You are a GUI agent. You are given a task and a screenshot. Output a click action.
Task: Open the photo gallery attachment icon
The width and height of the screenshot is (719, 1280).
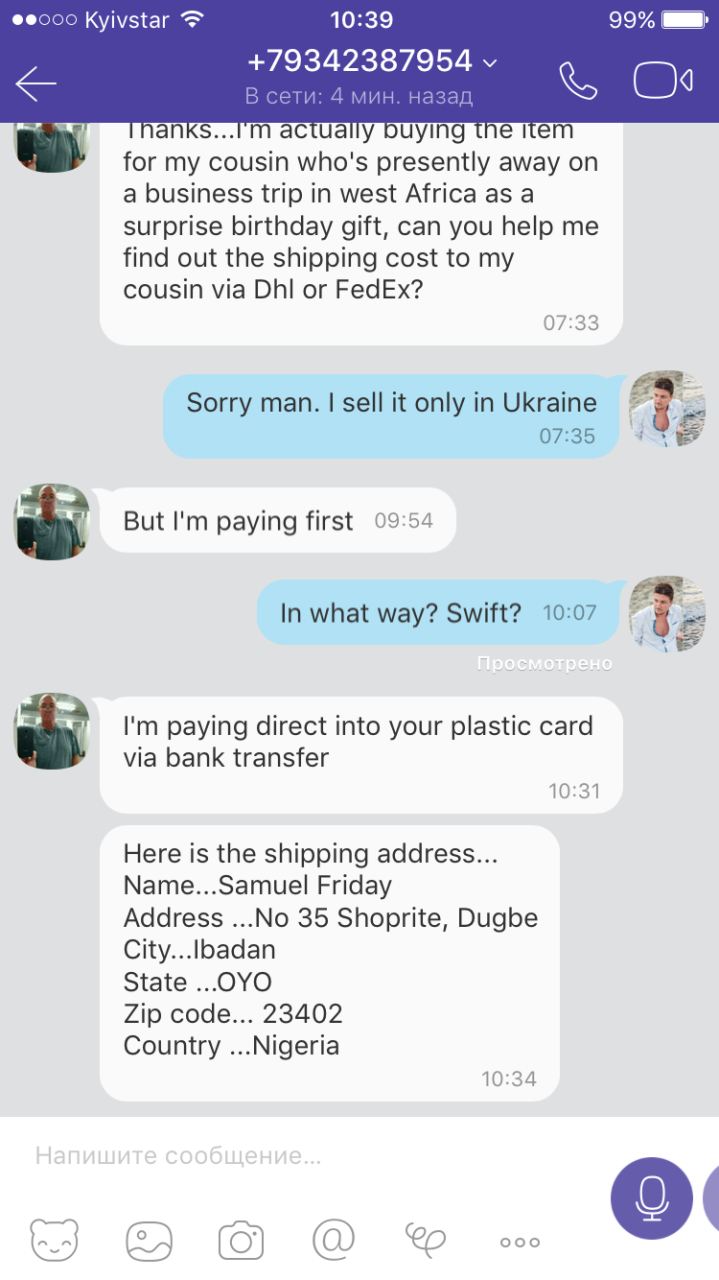(x=149, y=1241)
